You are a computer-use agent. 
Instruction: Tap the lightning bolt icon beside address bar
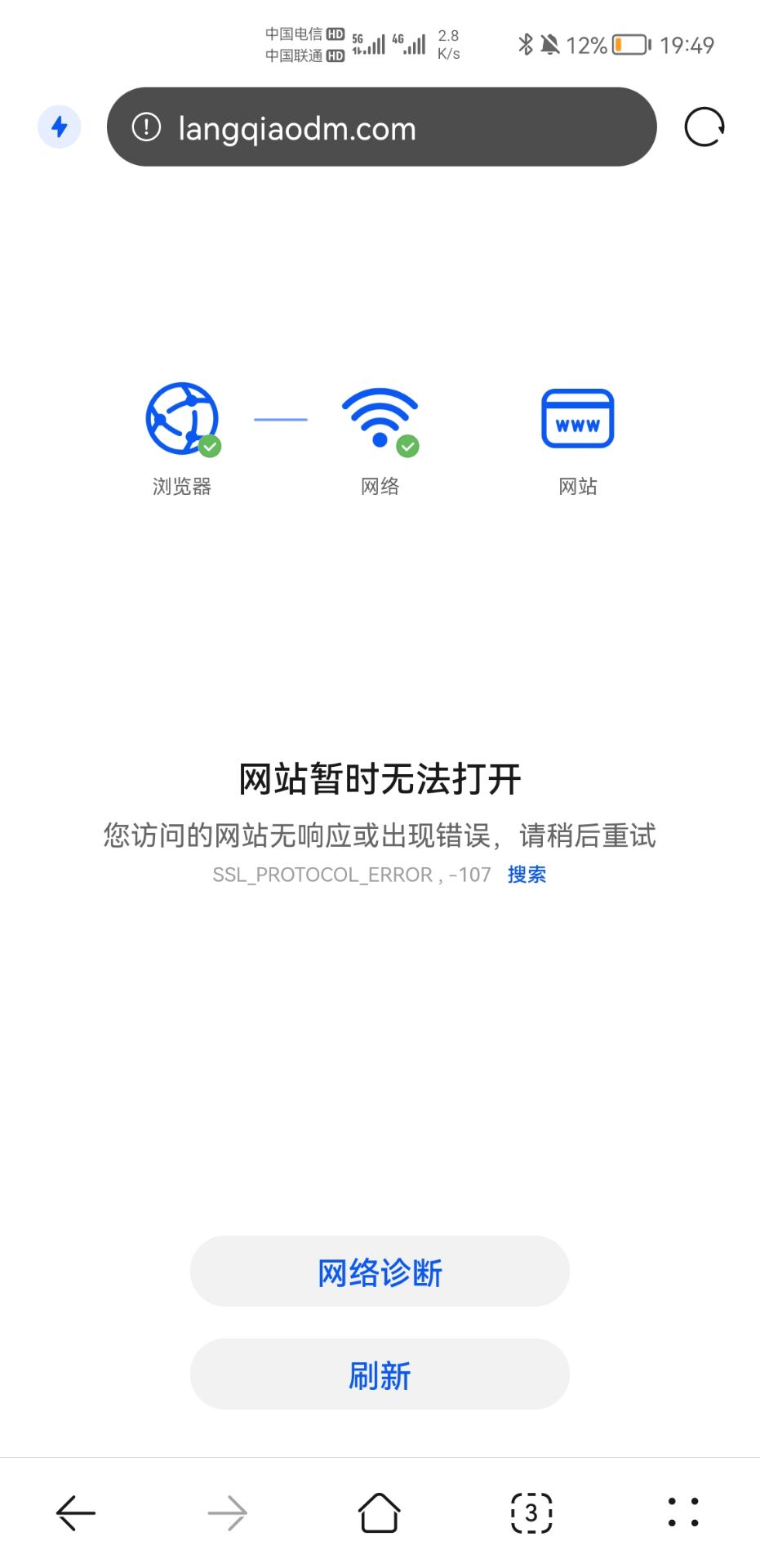[x=60, y=127]
